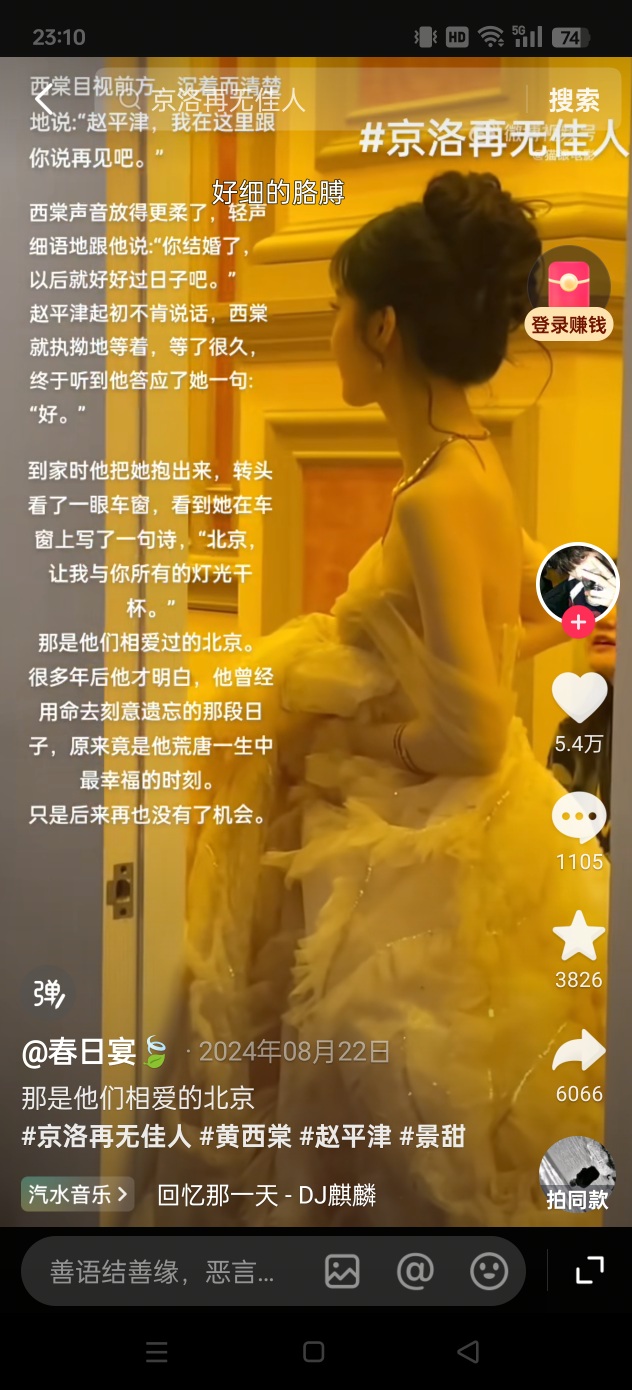This screenshot has height=1390, width=632.
Task: Insert an emoji in the comment
Action: 489,1272
